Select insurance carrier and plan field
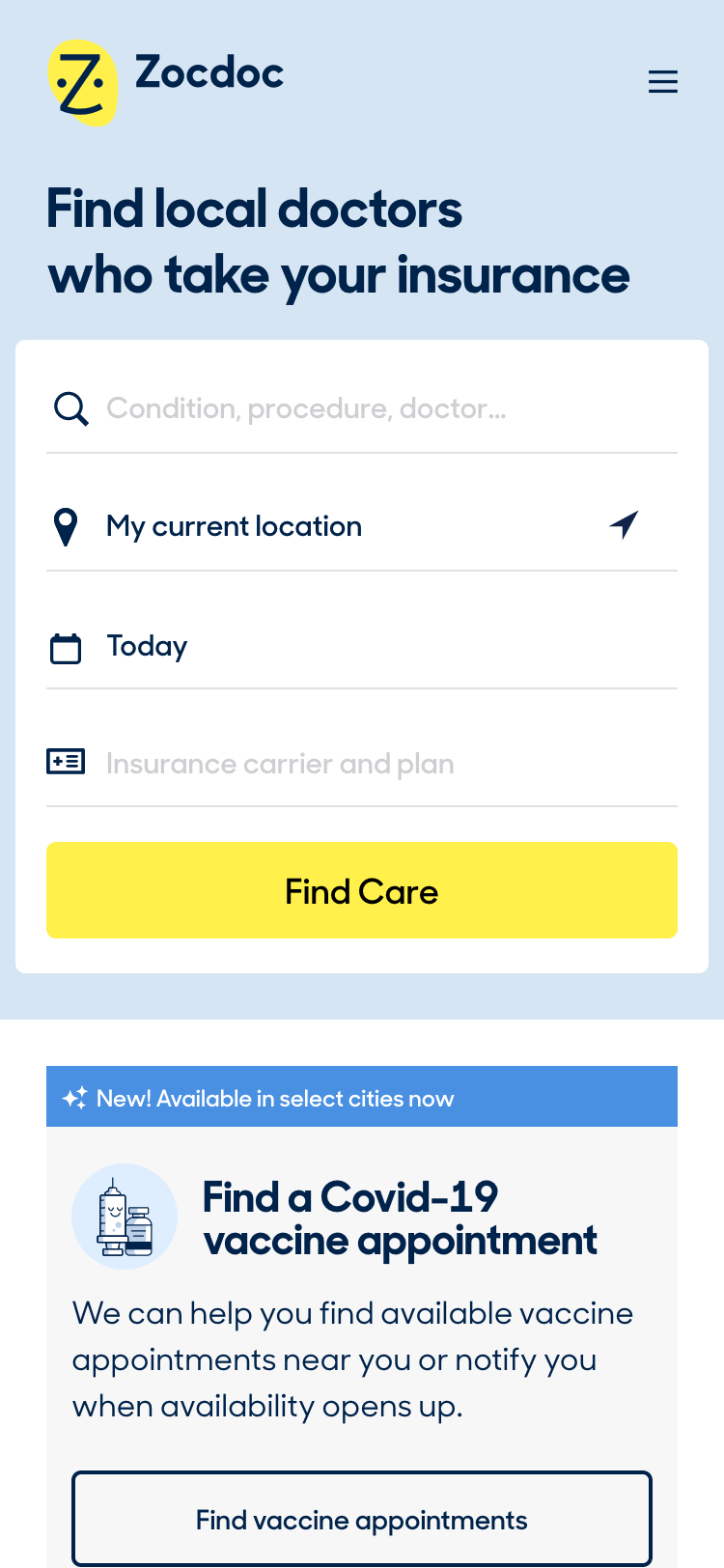The image size is (724, 1568). pos(386,764)
